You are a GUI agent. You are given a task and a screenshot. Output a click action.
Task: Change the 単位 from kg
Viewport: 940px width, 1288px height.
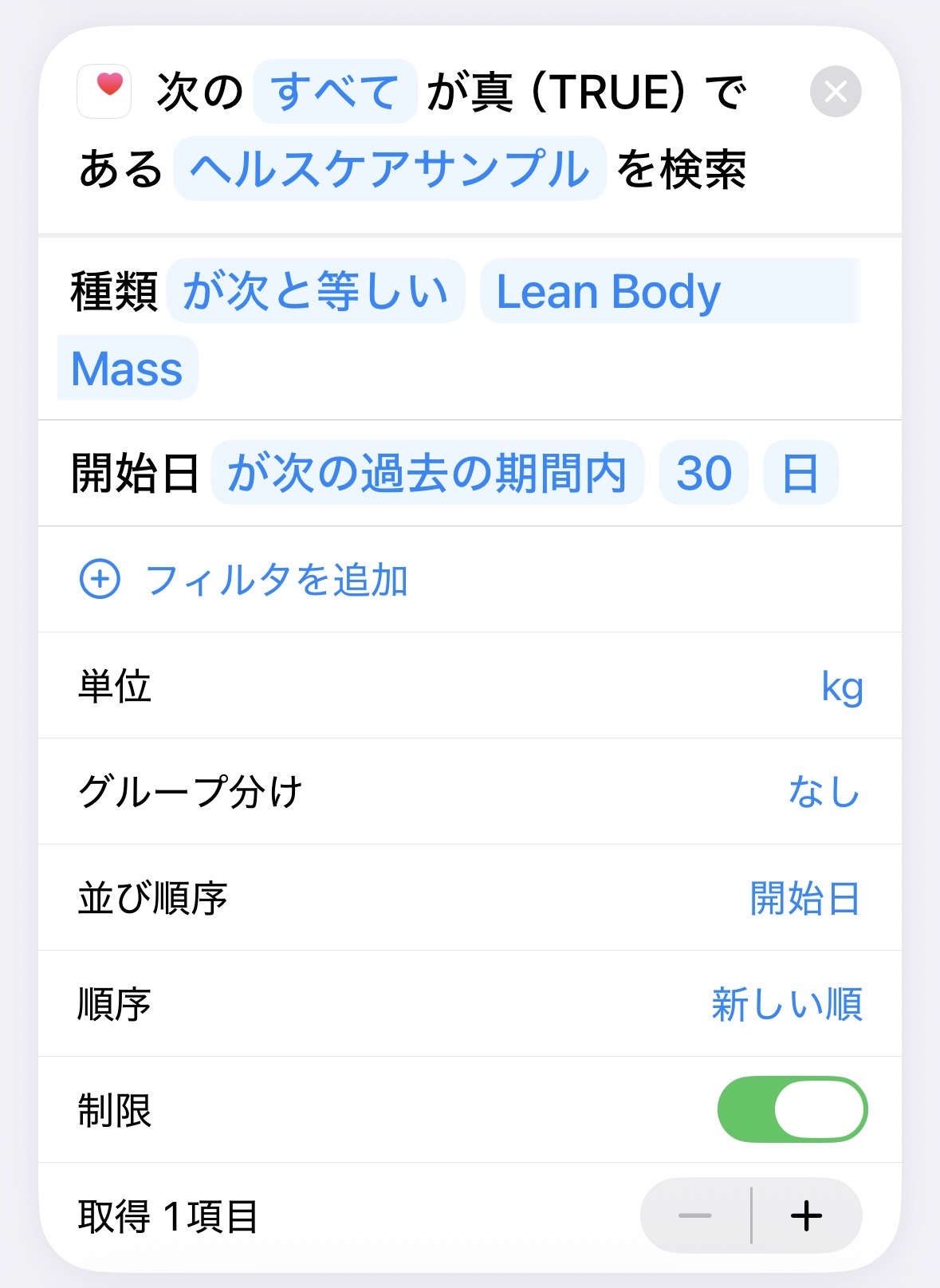(842, 686)
